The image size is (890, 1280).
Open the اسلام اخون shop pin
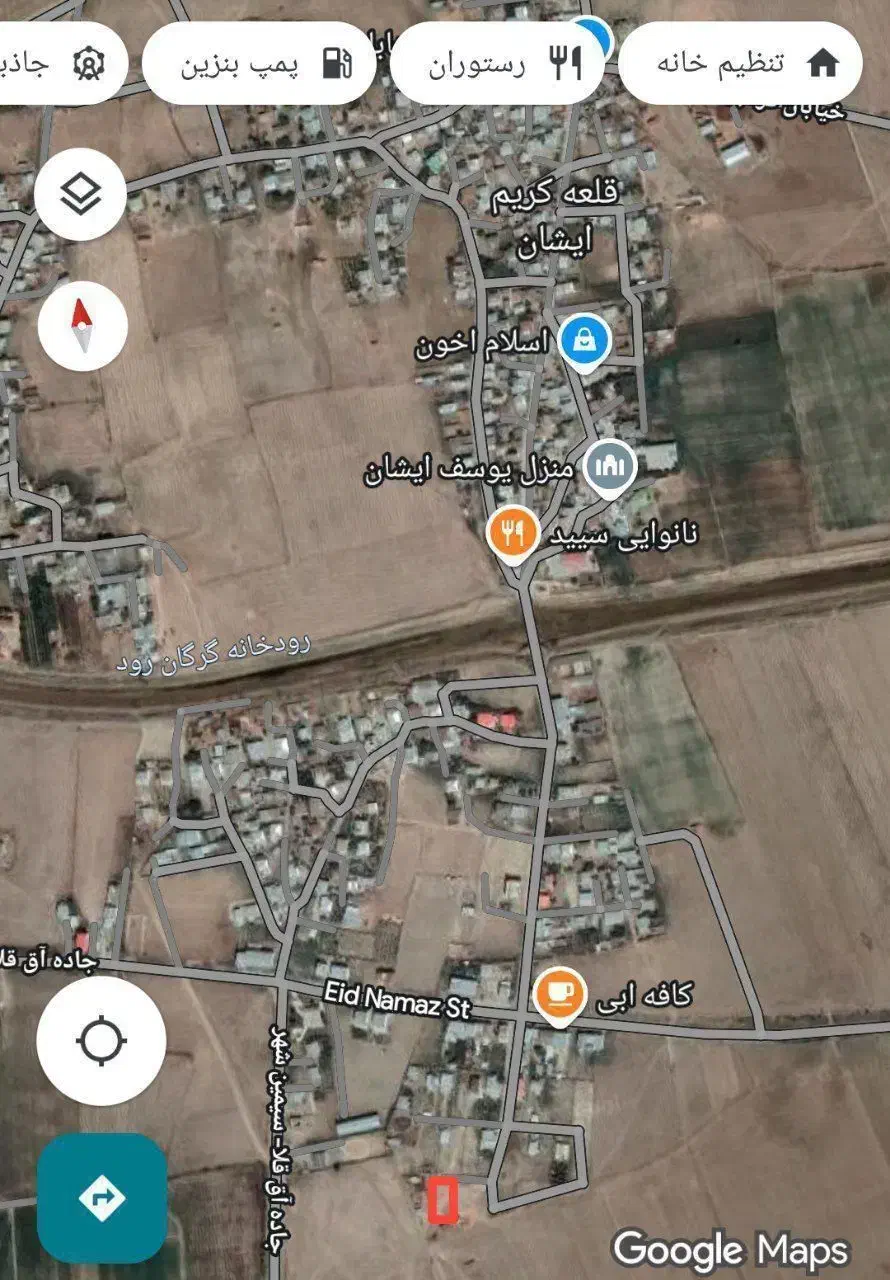[582, 342]
